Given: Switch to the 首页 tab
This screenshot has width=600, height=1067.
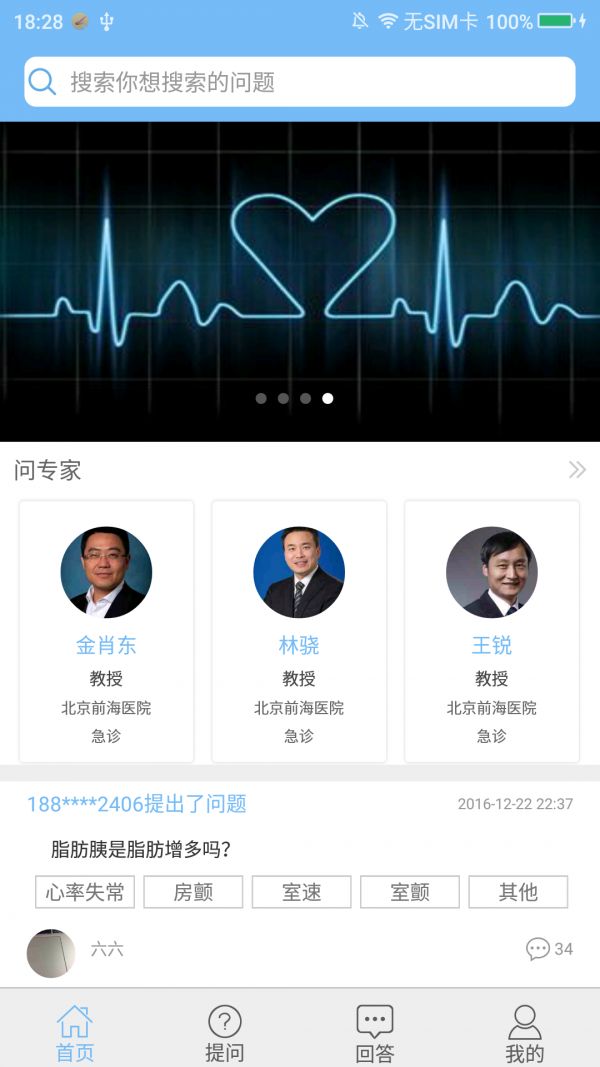Looking at the screenshot, I should coord(75,1034).
